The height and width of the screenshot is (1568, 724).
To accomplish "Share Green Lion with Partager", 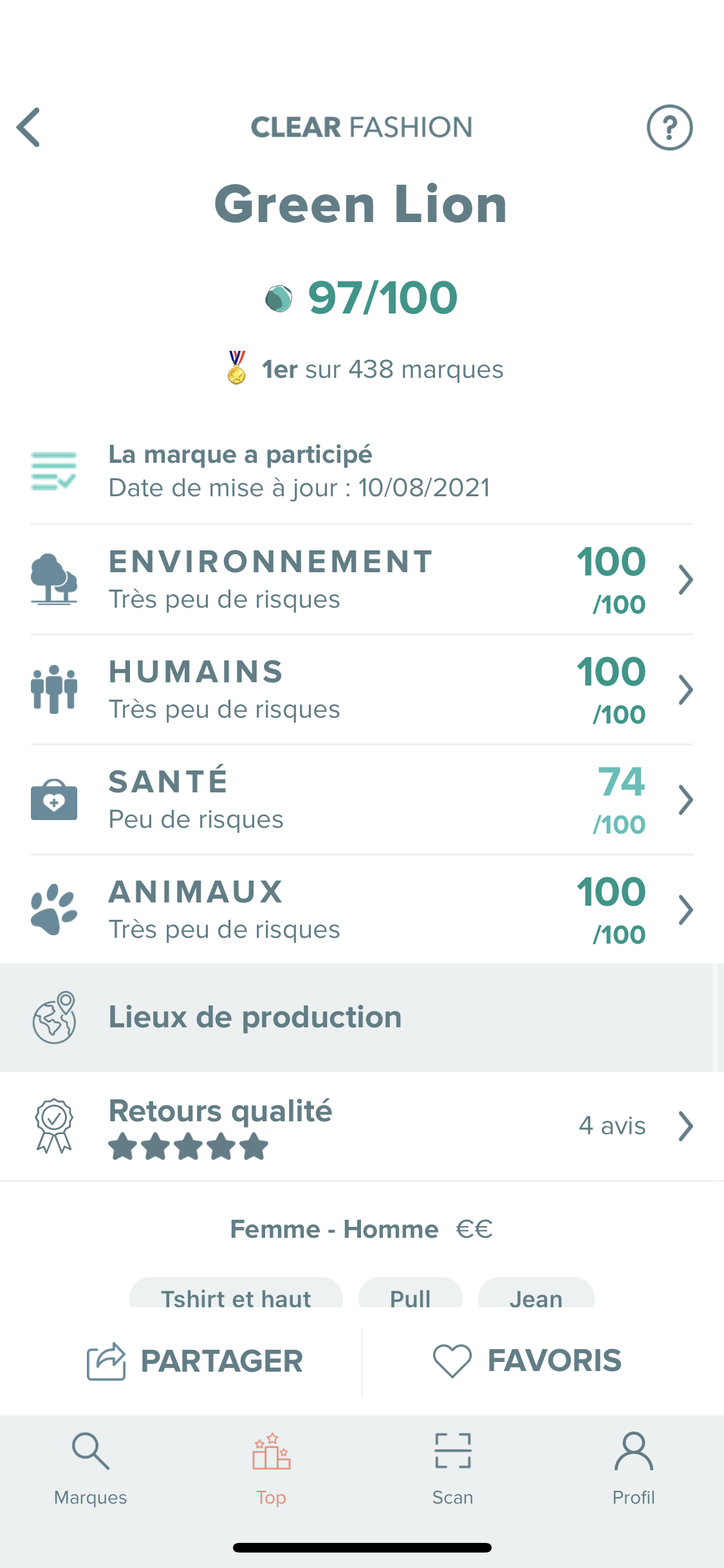I will click(195, 1361).
